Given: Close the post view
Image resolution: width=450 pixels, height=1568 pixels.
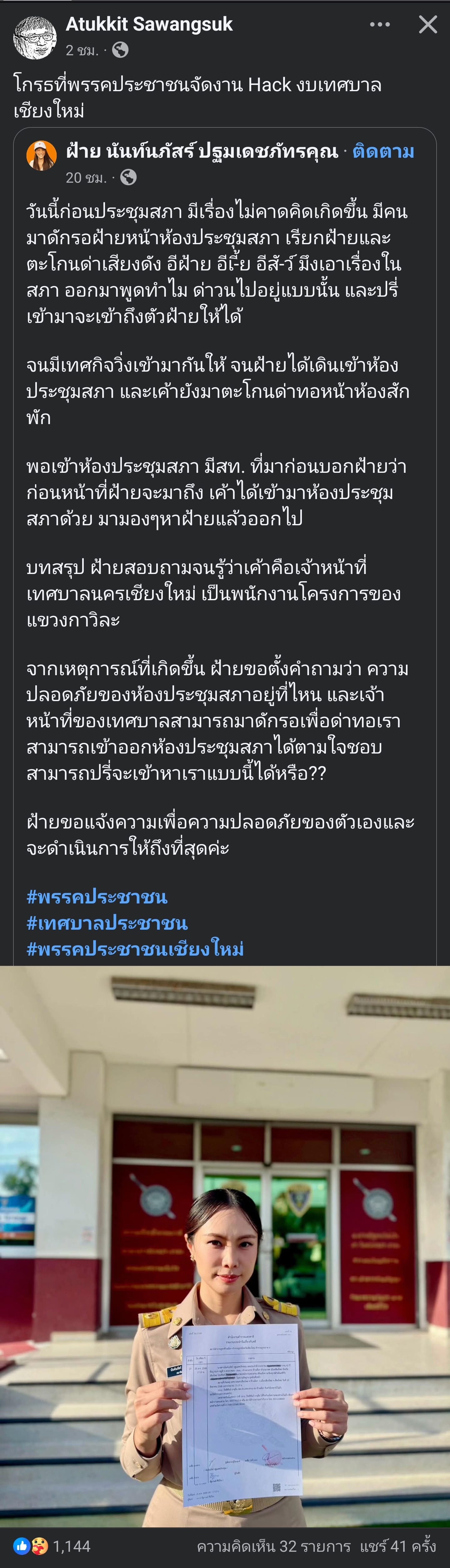Looking at the screenshot, I should 427,25.
